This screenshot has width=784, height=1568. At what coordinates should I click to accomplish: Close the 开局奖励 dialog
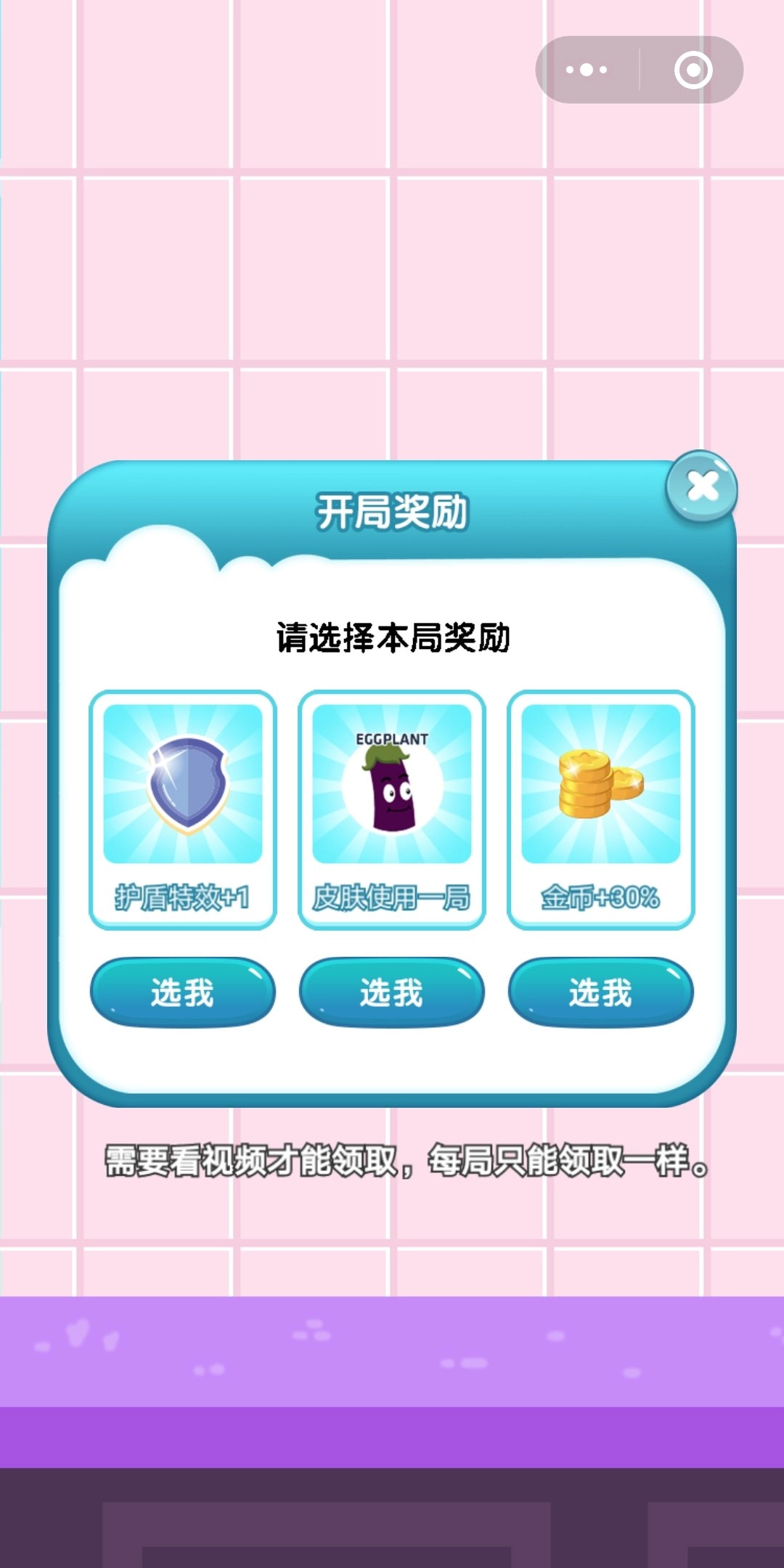701,486
